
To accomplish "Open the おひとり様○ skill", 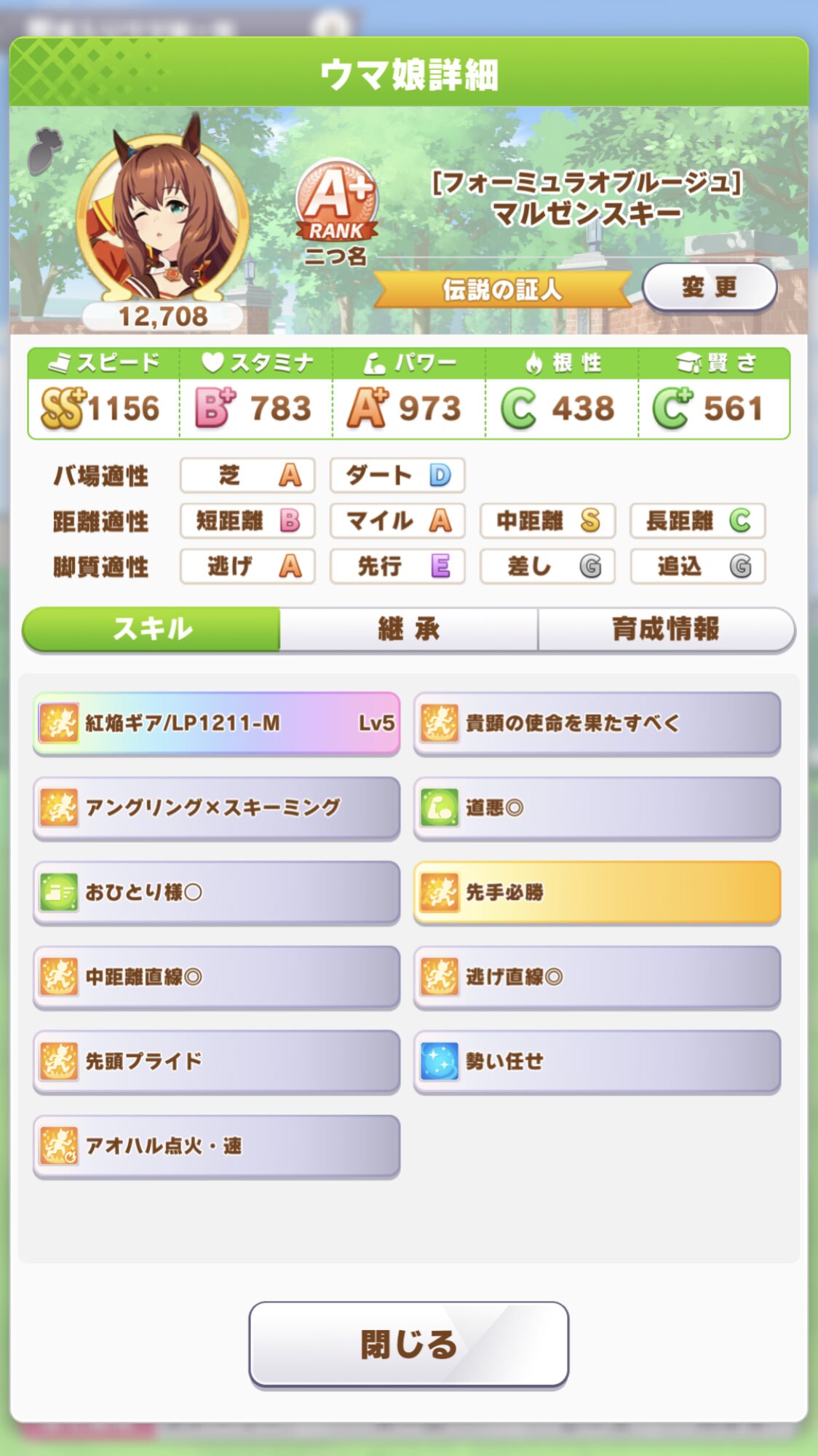I will [x=216, y=892].
